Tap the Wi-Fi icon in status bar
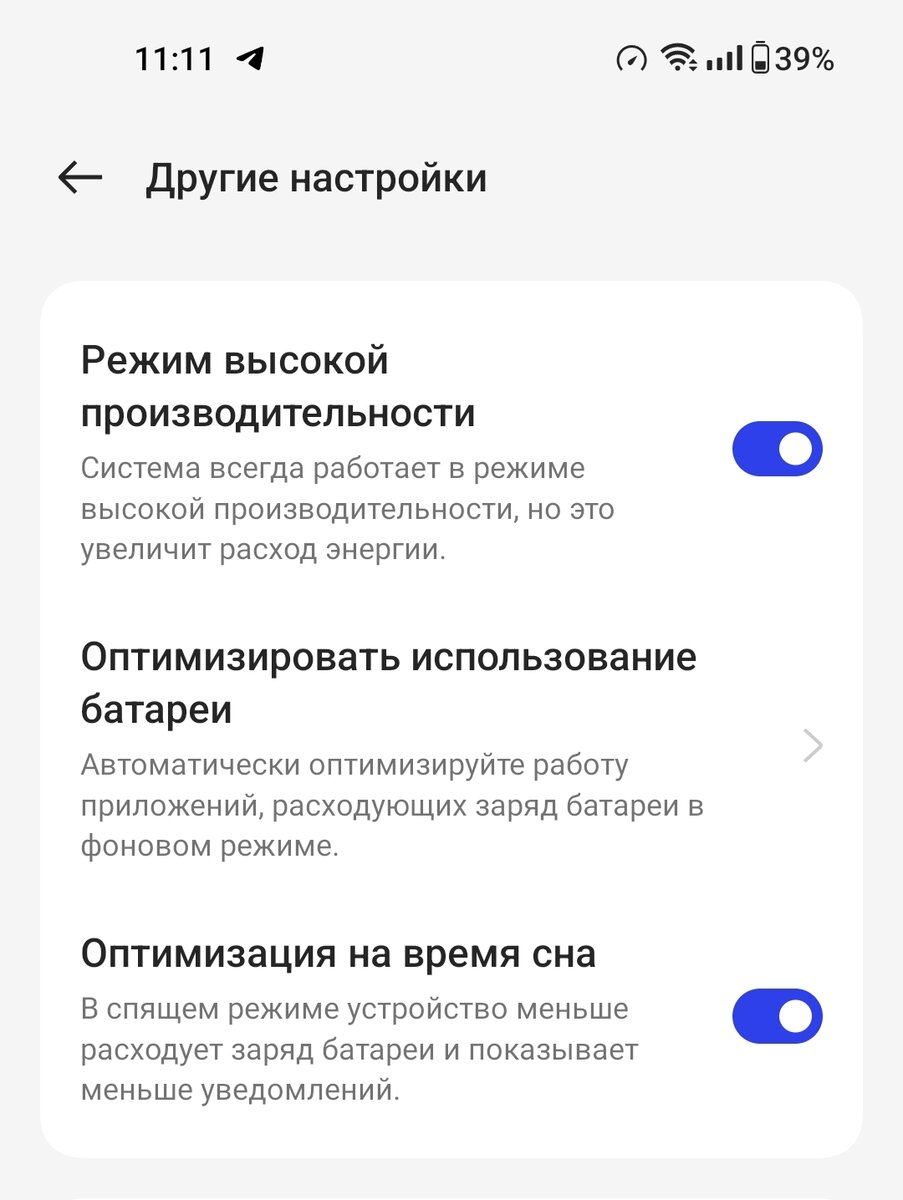903x1200 pixels. click(x=679, y=58)
